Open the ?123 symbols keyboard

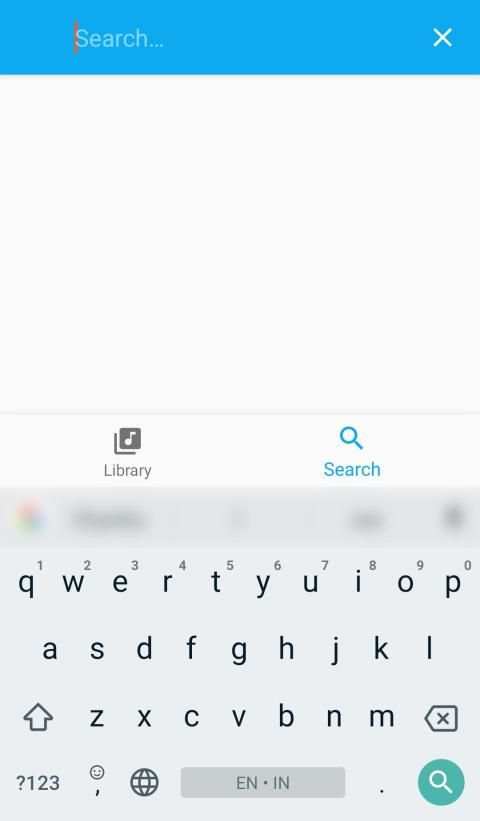click(x=38, y=783)
